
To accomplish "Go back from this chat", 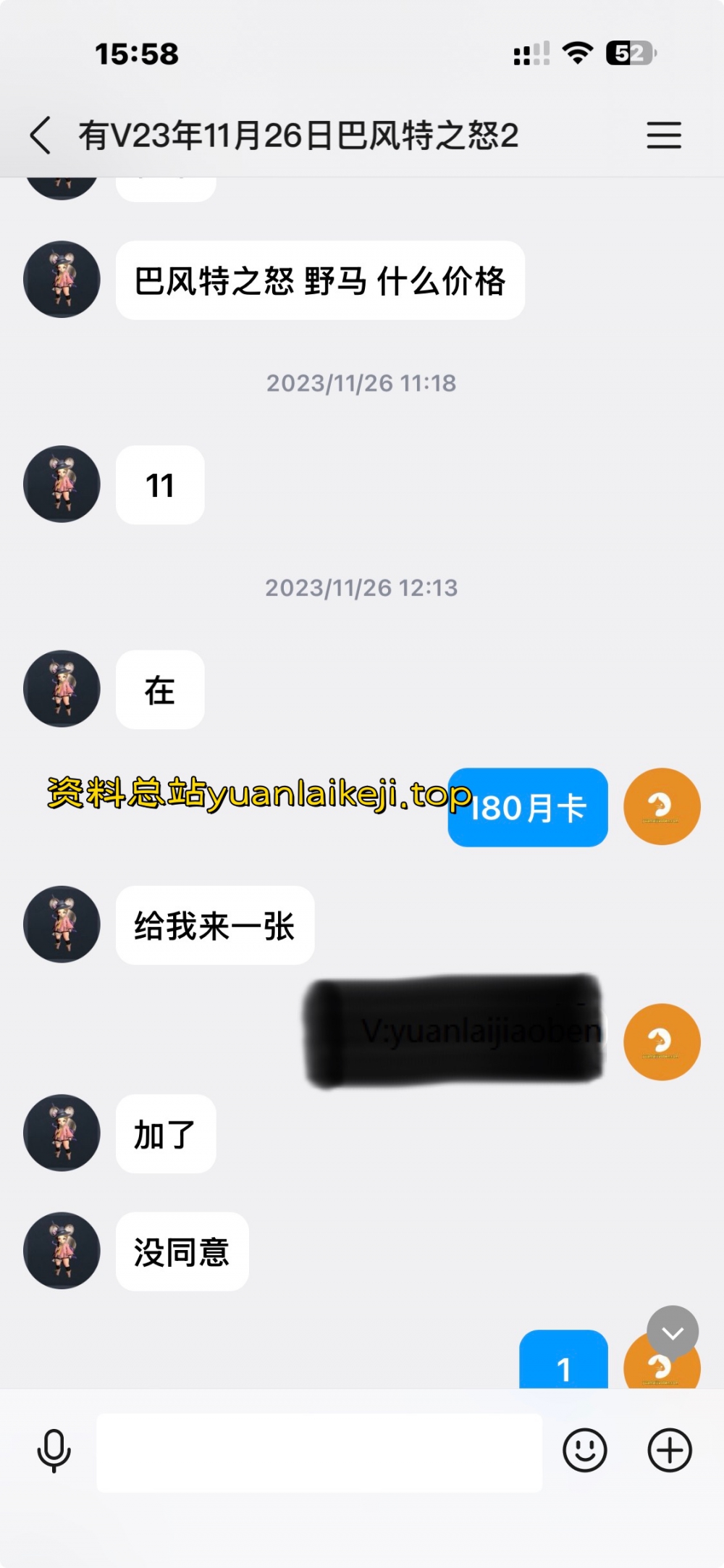I will pos(41,135).
